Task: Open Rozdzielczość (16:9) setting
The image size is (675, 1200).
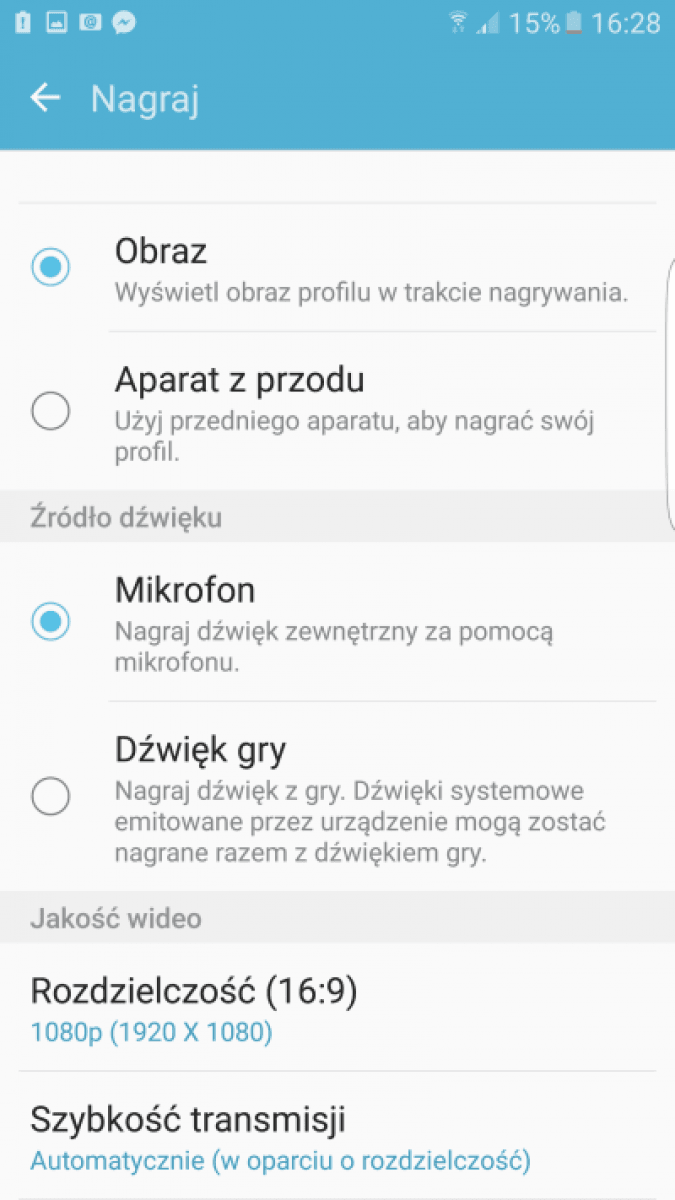Action: click(336, 1008)
